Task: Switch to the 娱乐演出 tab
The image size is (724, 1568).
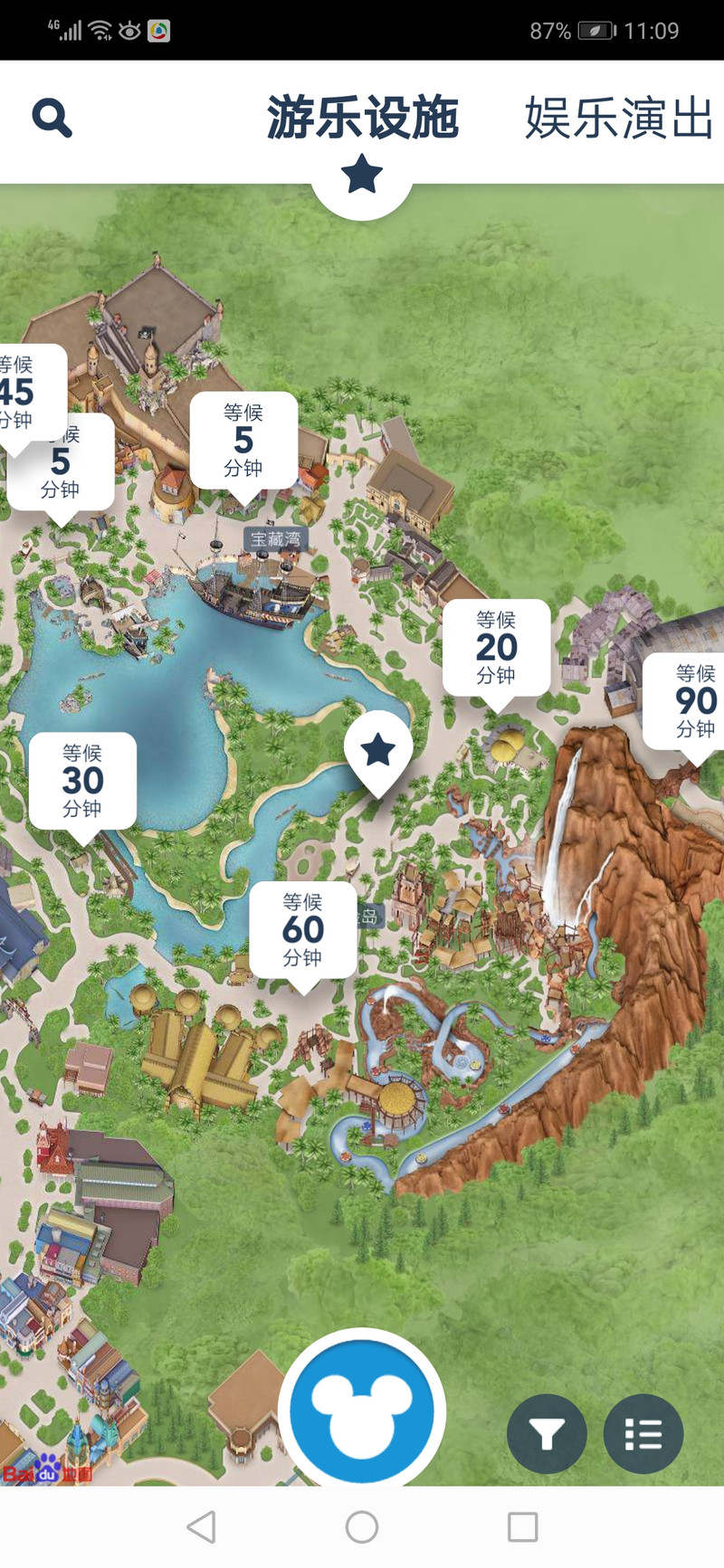Action: tap(619, 119)
